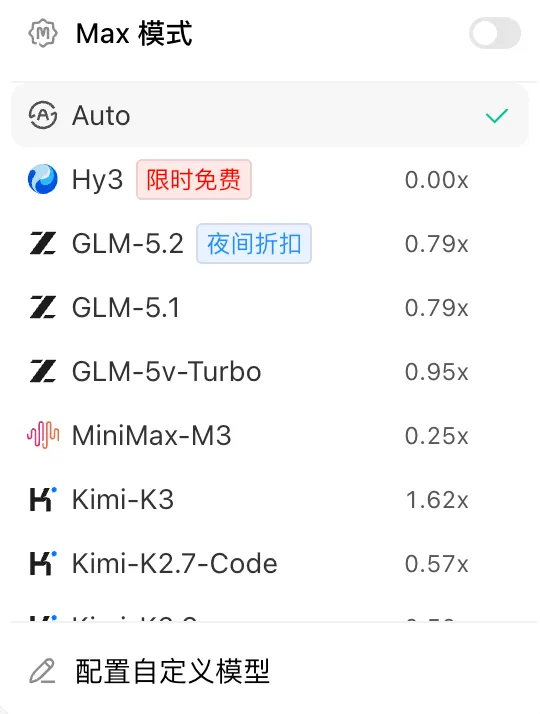
Task: Pick the GLM-5.2 model
Action: pyautogui.click(x=270, y=244)
